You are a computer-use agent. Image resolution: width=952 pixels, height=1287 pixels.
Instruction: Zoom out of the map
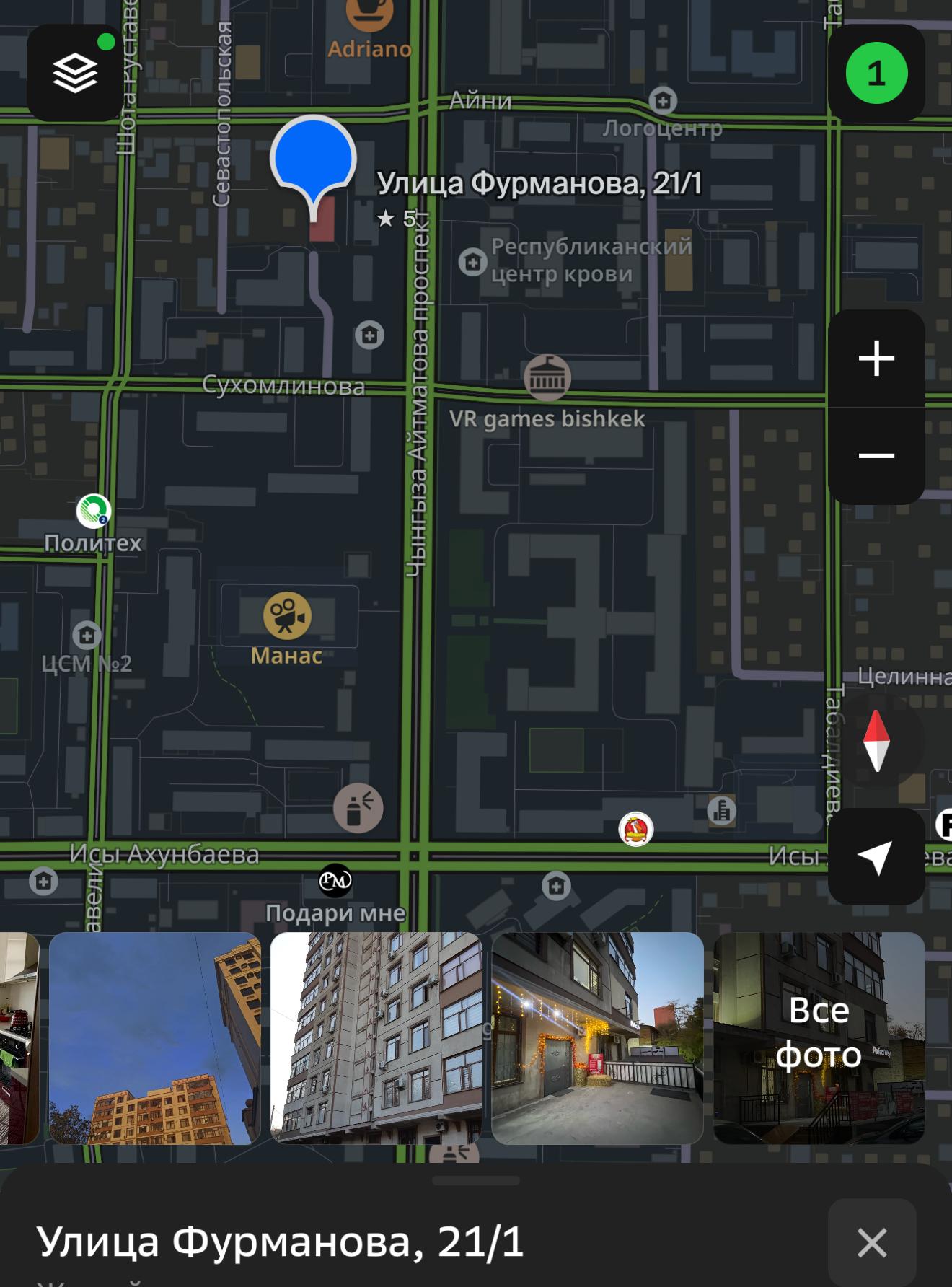876,456
